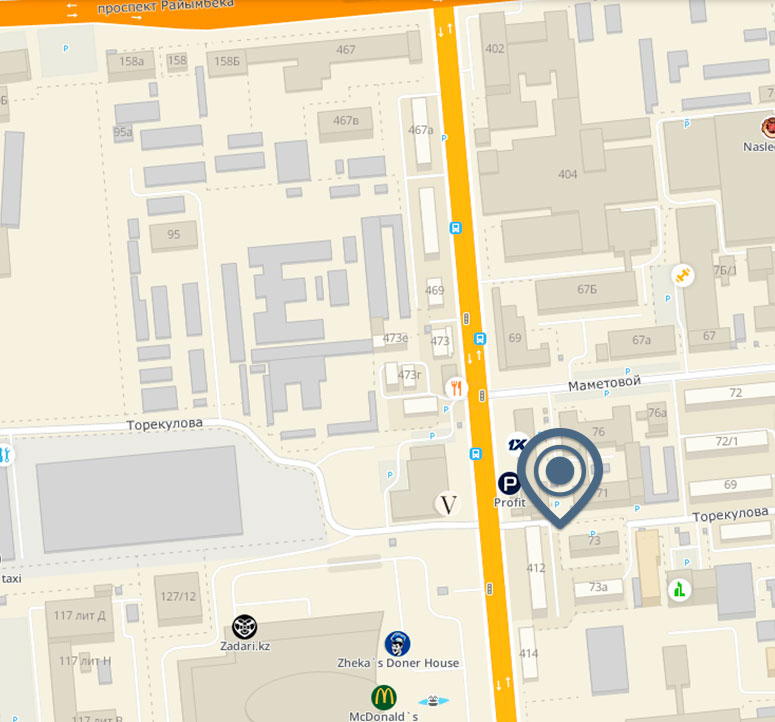Select the Profit parking marker
This screenshot has height=722, width=775.
510,484
